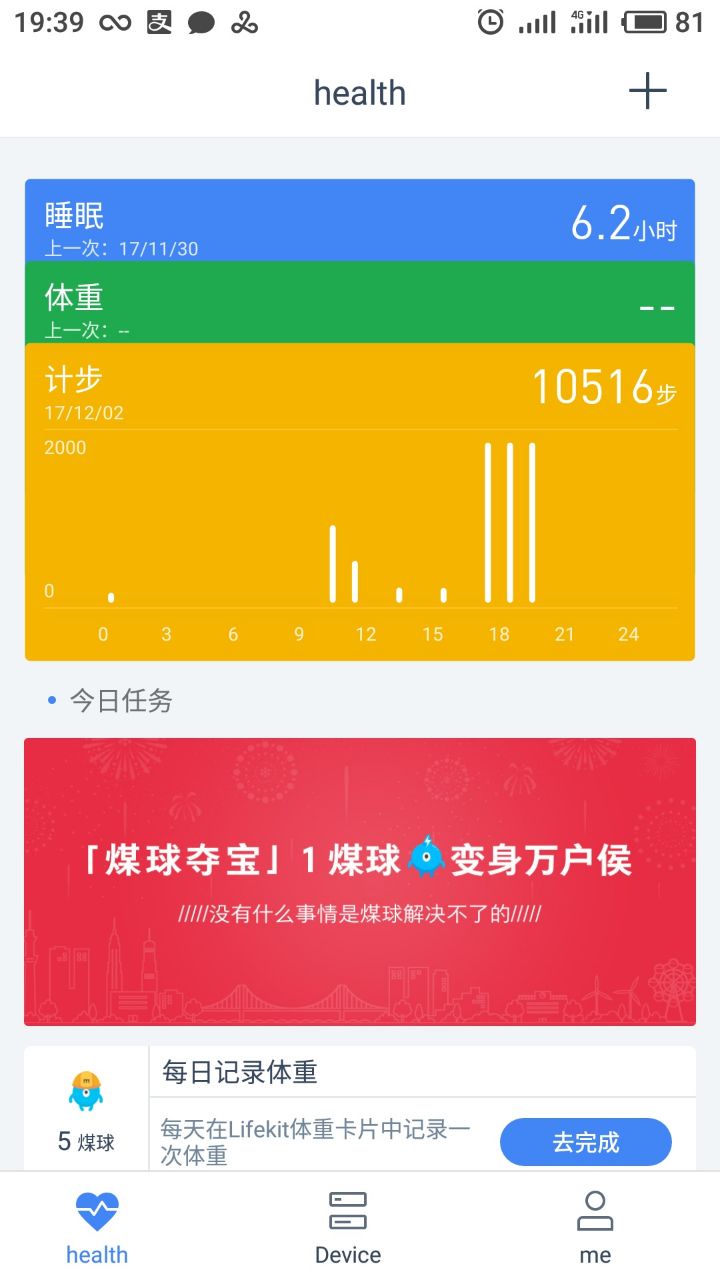Open the 体重 weight card

coord(360,304)
